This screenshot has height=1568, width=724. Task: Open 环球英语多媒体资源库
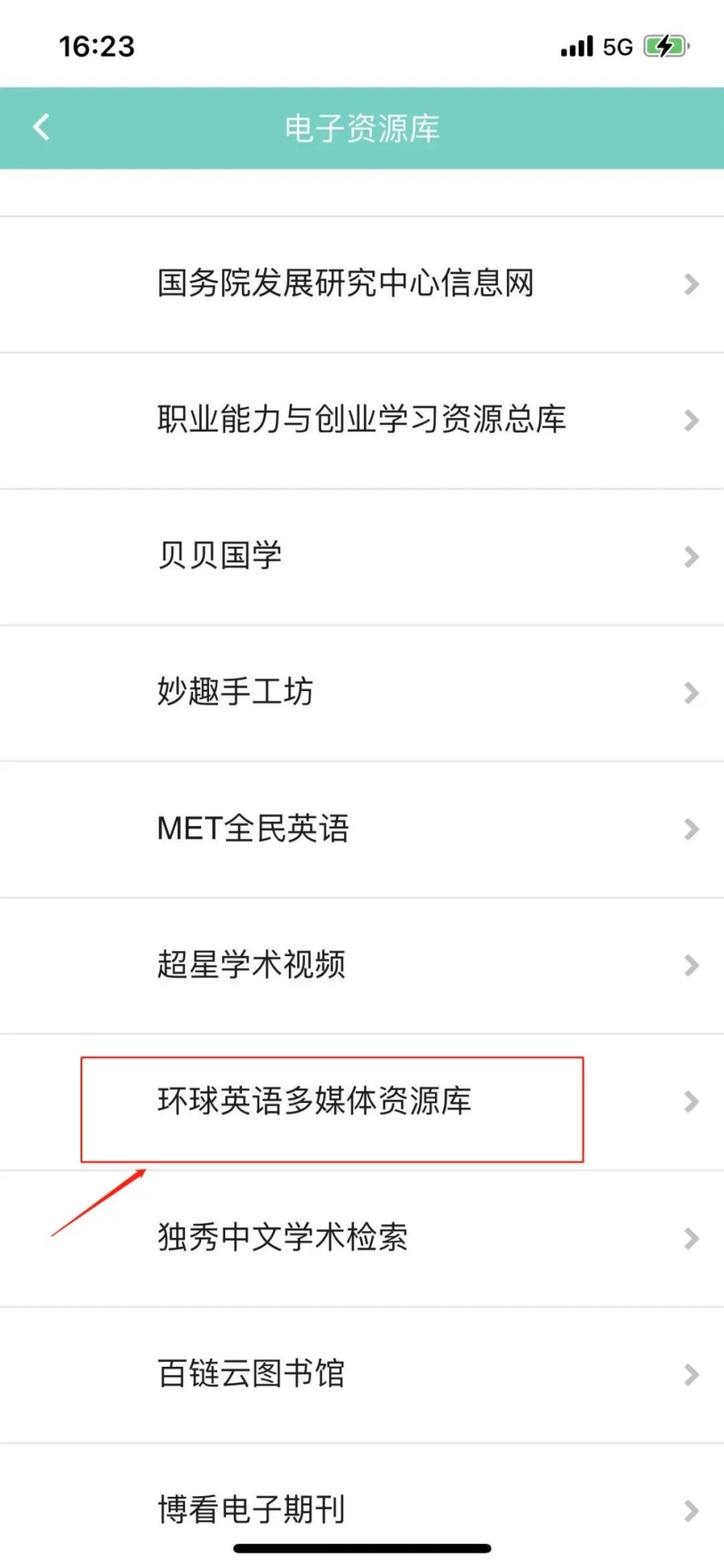[x=362, y=1102]
